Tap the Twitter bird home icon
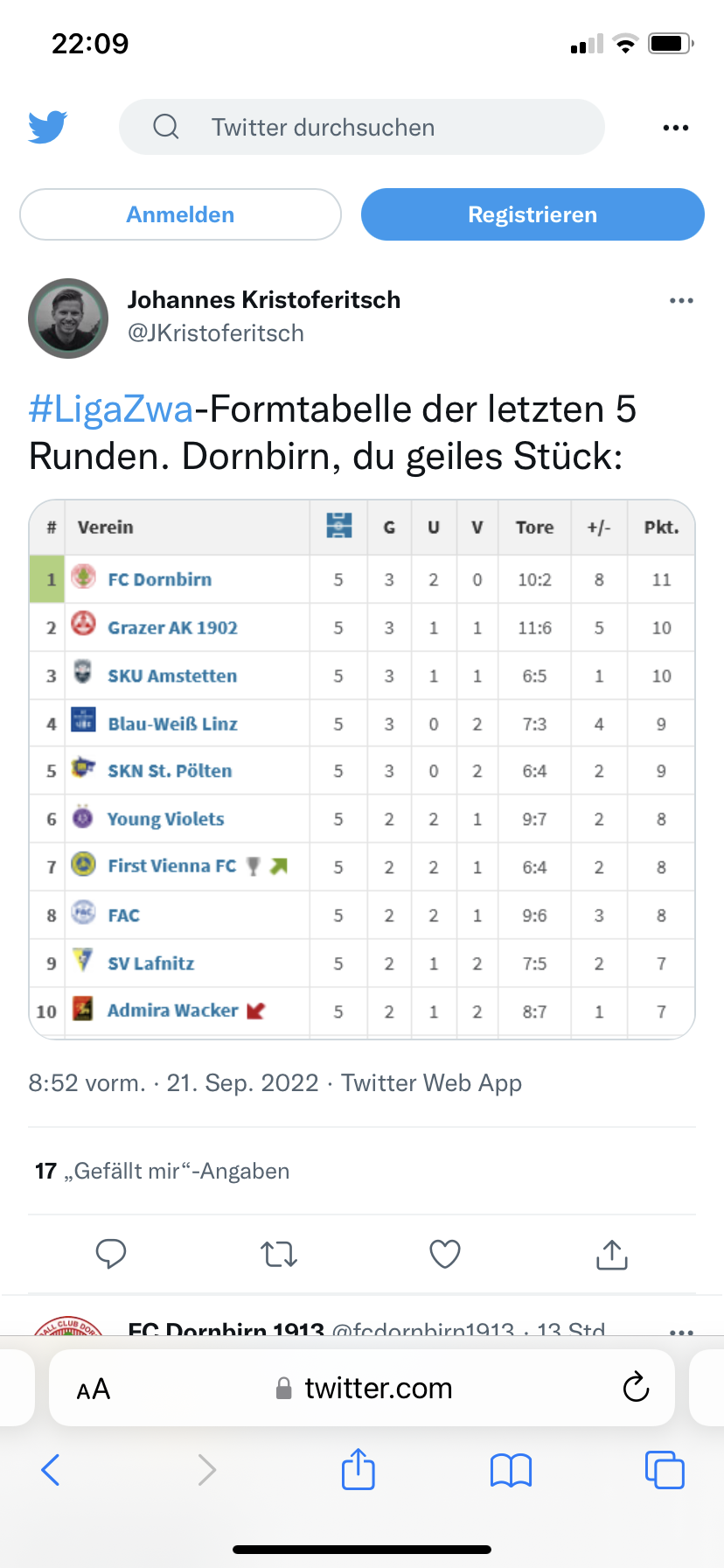Viewport: 724px width, 1568px height. (x=47, y=127)
